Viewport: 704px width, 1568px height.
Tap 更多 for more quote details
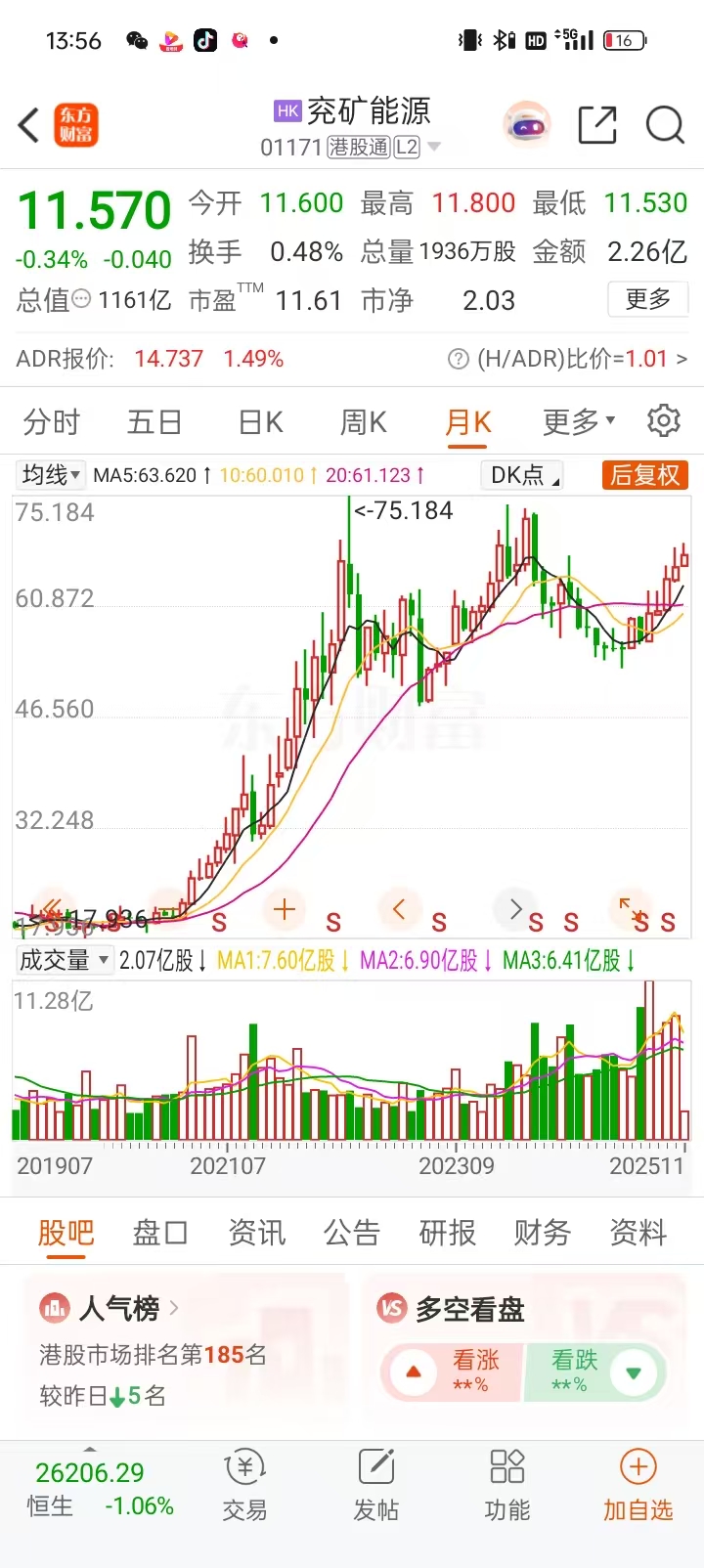(648, 299)
